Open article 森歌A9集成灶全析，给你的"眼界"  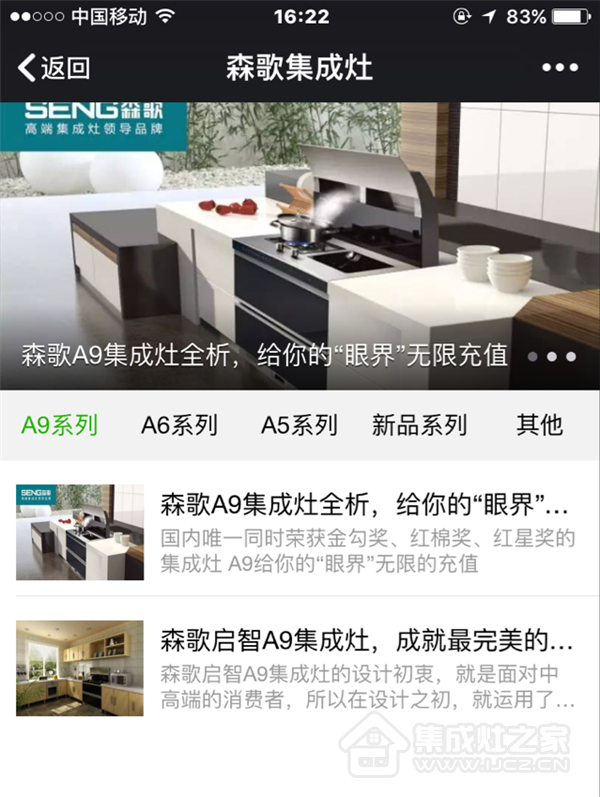[x=300, y=532]
